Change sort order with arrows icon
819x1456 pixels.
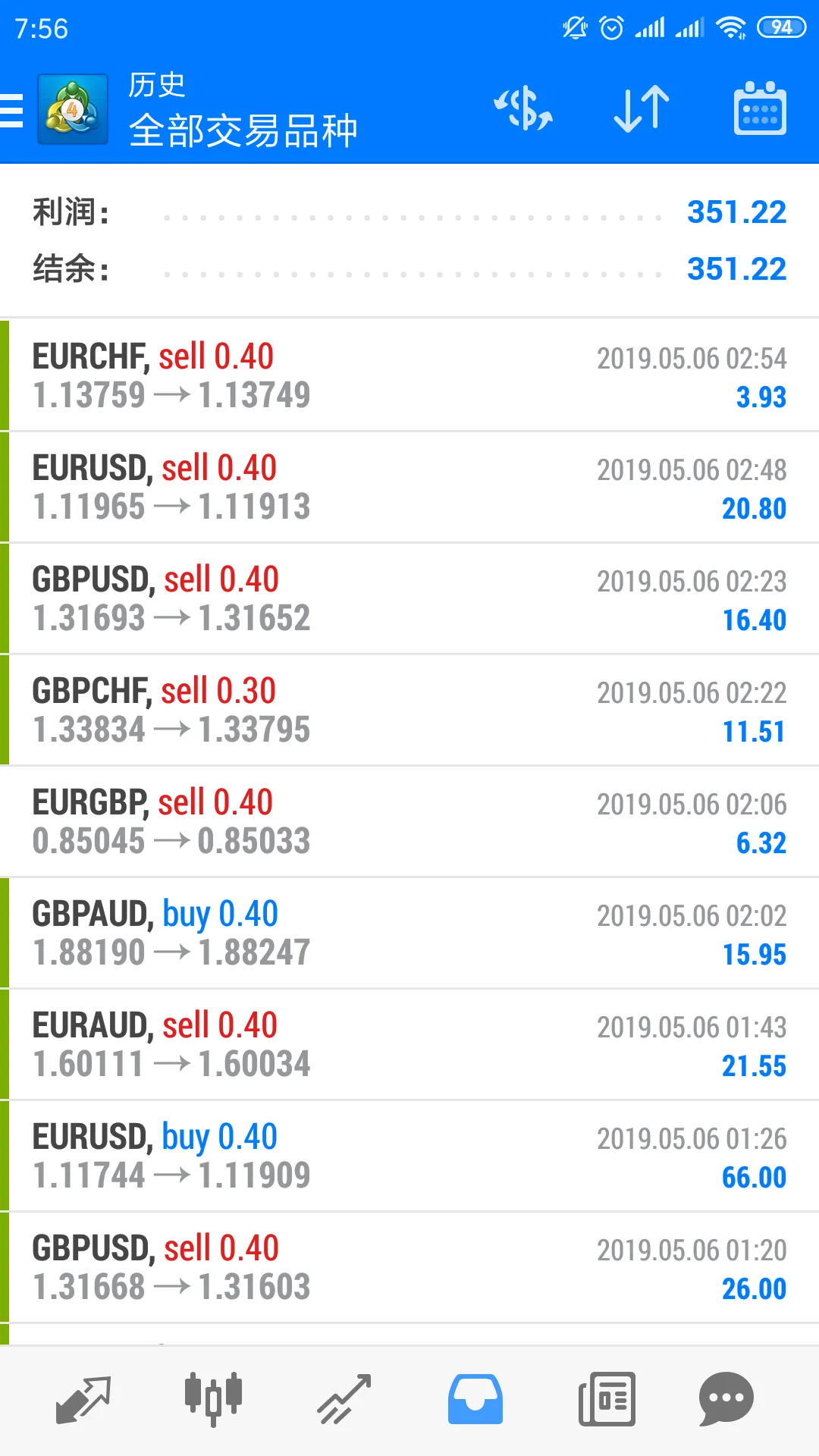(x=642, y=109)
